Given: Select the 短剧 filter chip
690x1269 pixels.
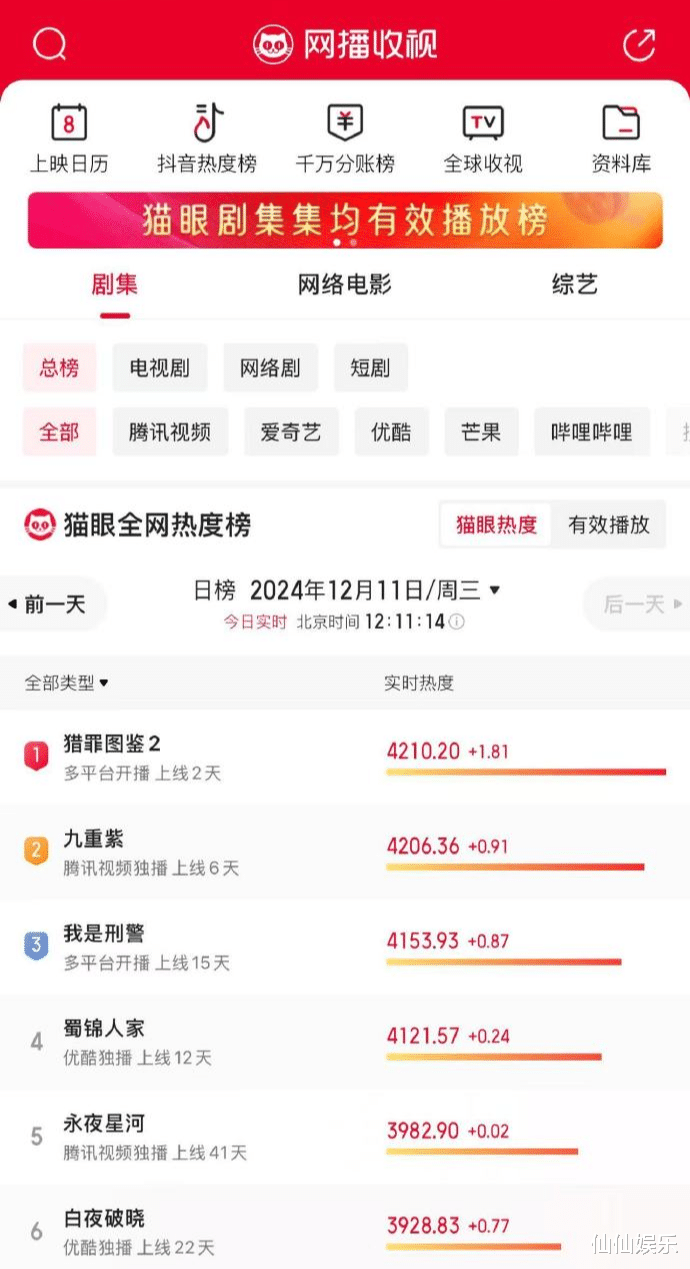Looking at the screenshot, I should [x=370, y=367].
